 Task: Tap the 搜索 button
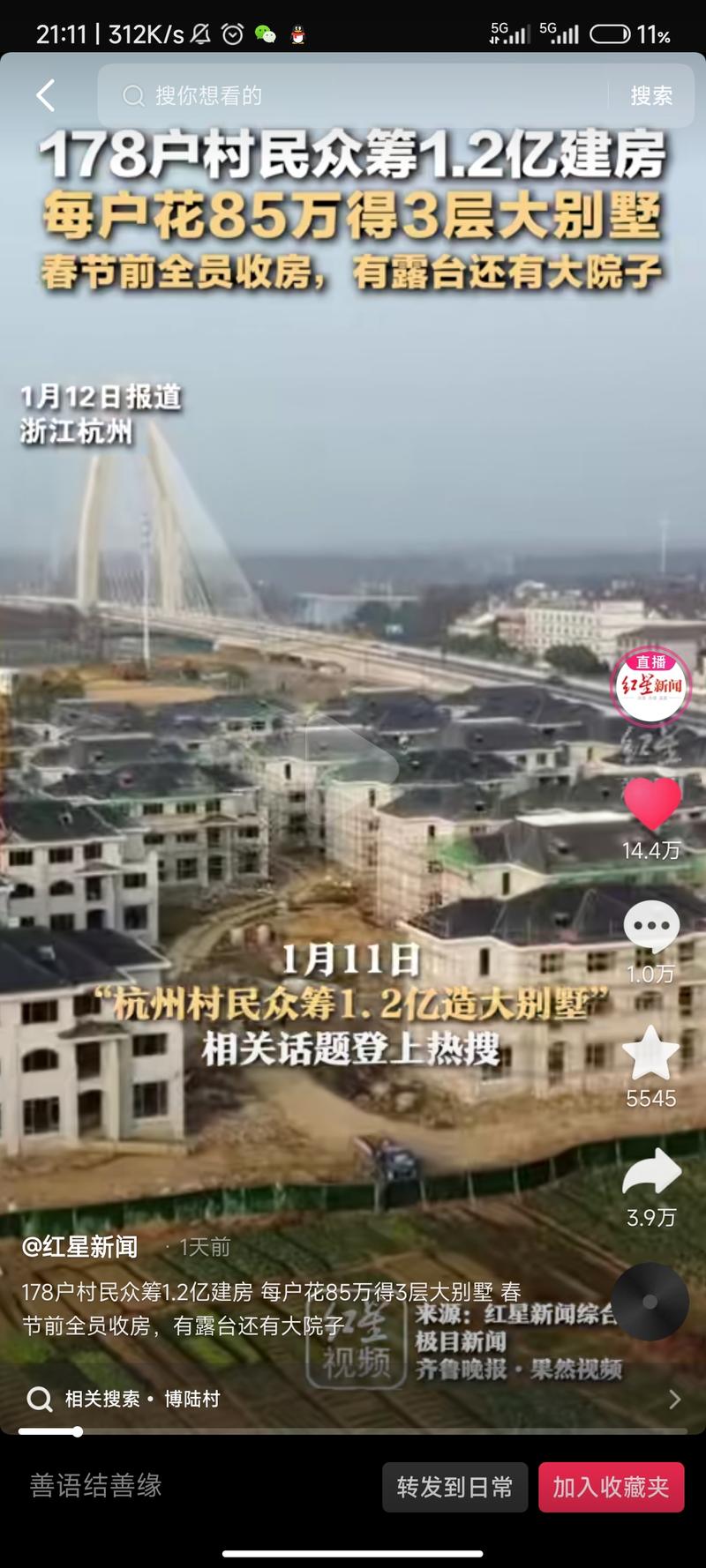650,95
